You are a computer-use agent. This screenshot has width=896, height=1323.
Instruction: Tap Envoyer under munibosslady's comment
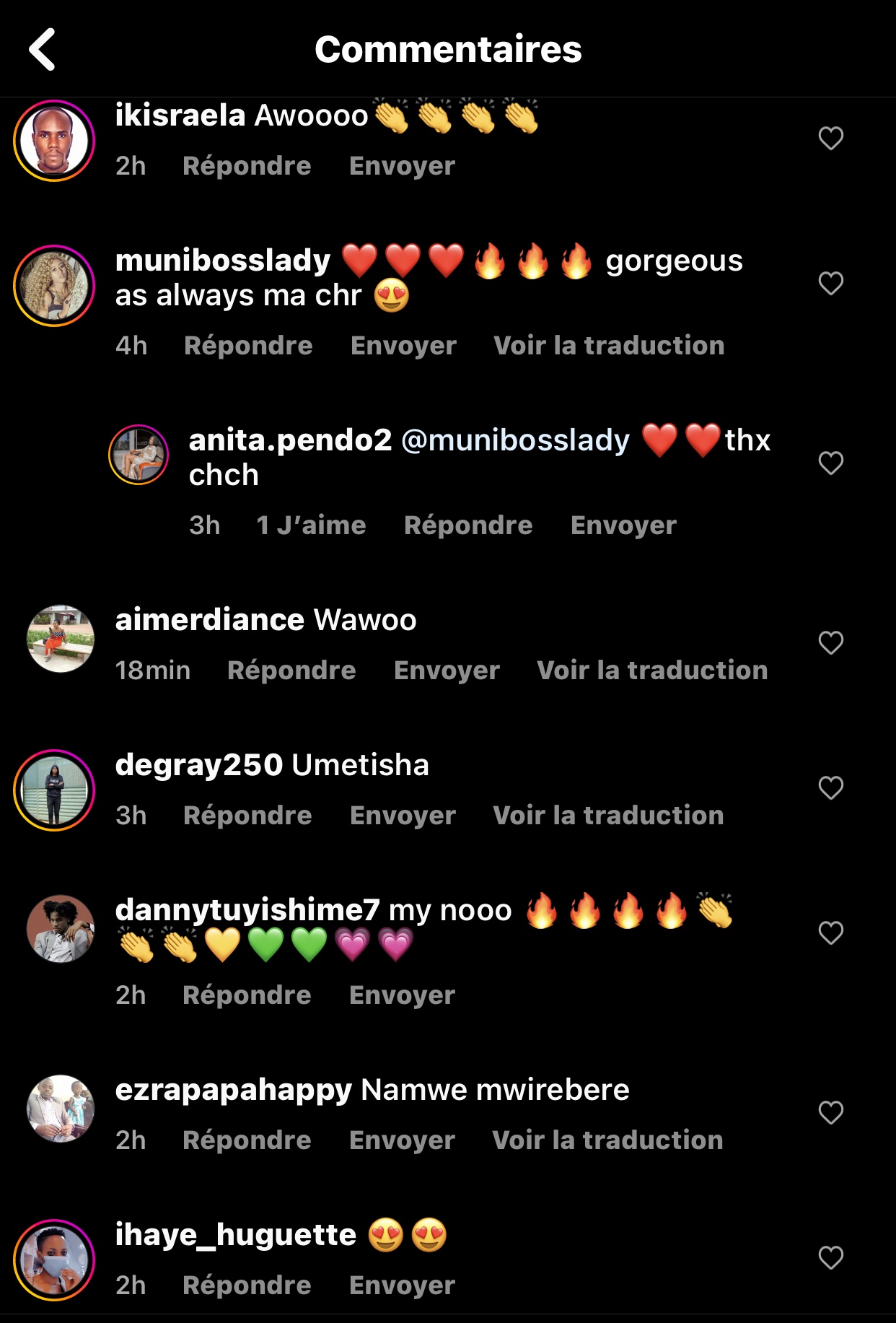tap(403, 346)
